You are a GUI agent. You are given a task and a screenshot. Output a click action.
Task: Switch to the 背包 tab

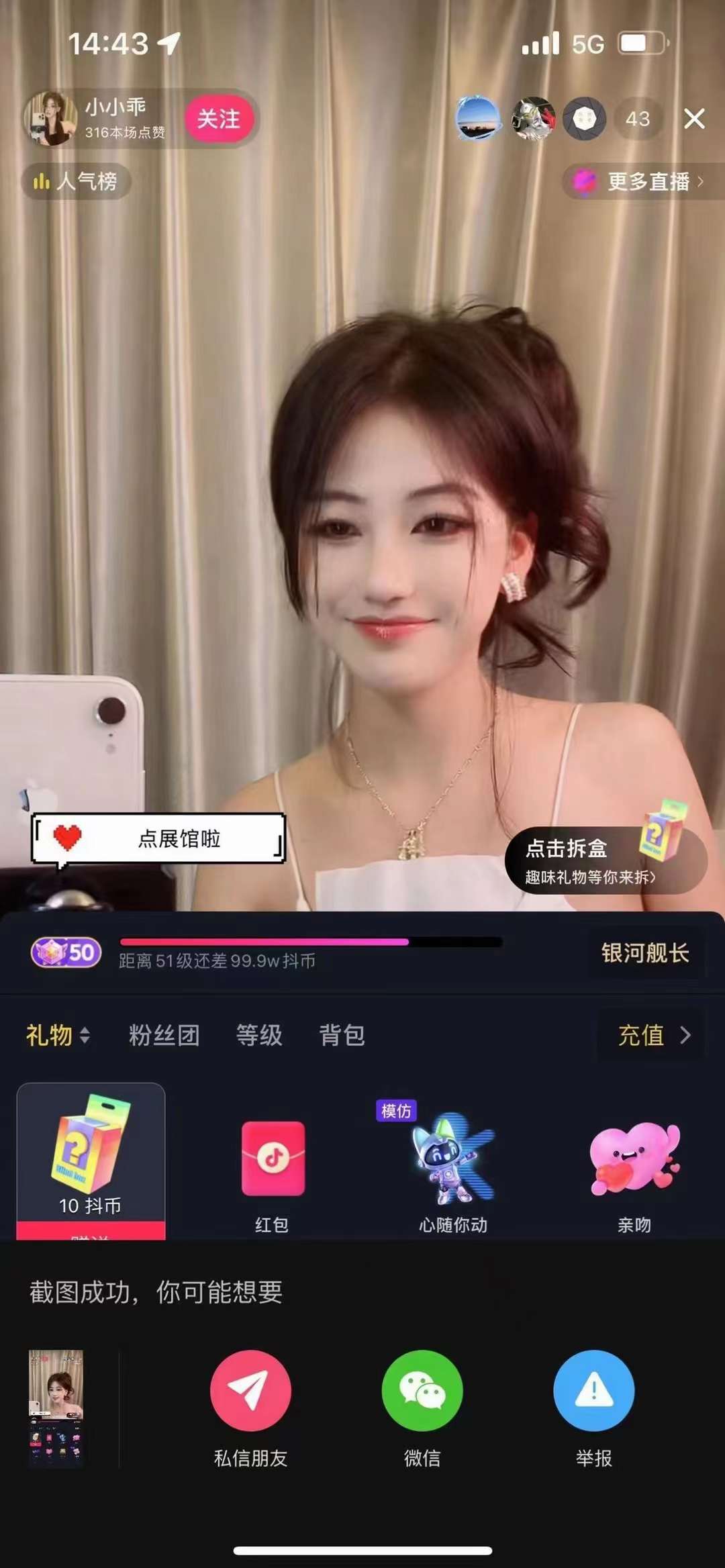342,1035
